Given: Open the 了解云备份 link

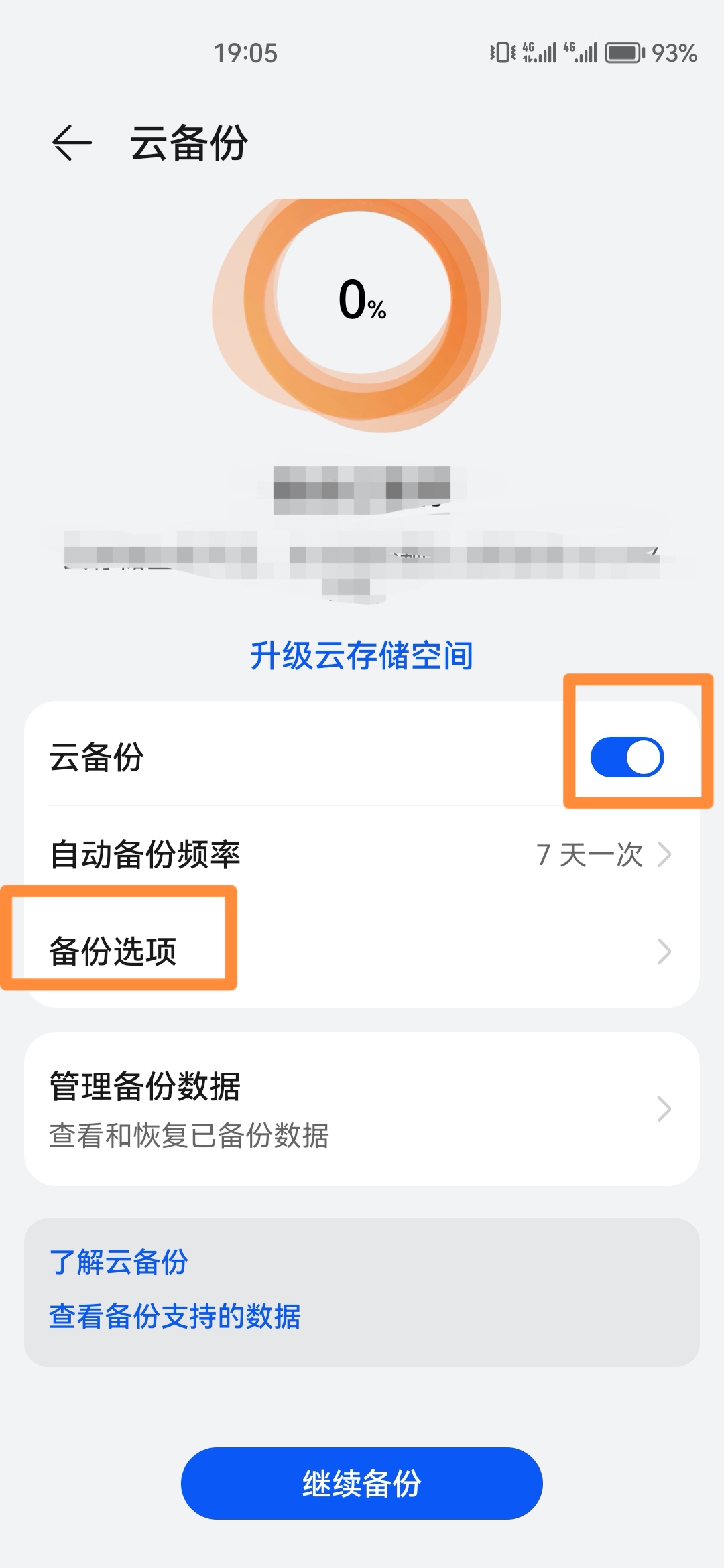Looking at the screenshot, I should pyautogui.click(x=119, y=1262).
